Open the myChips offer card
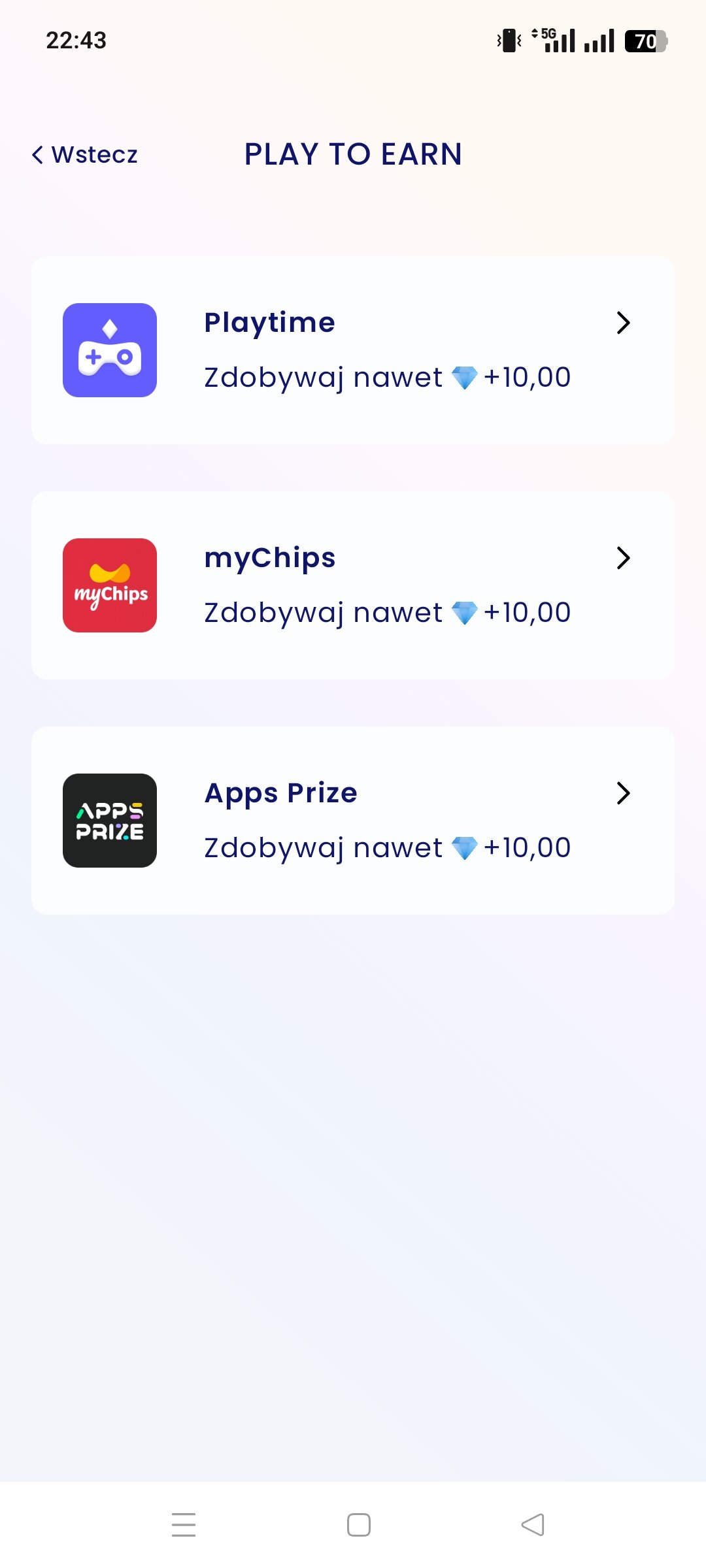The height and width of the screenshot is (1568, 706). tap(353, 585)
